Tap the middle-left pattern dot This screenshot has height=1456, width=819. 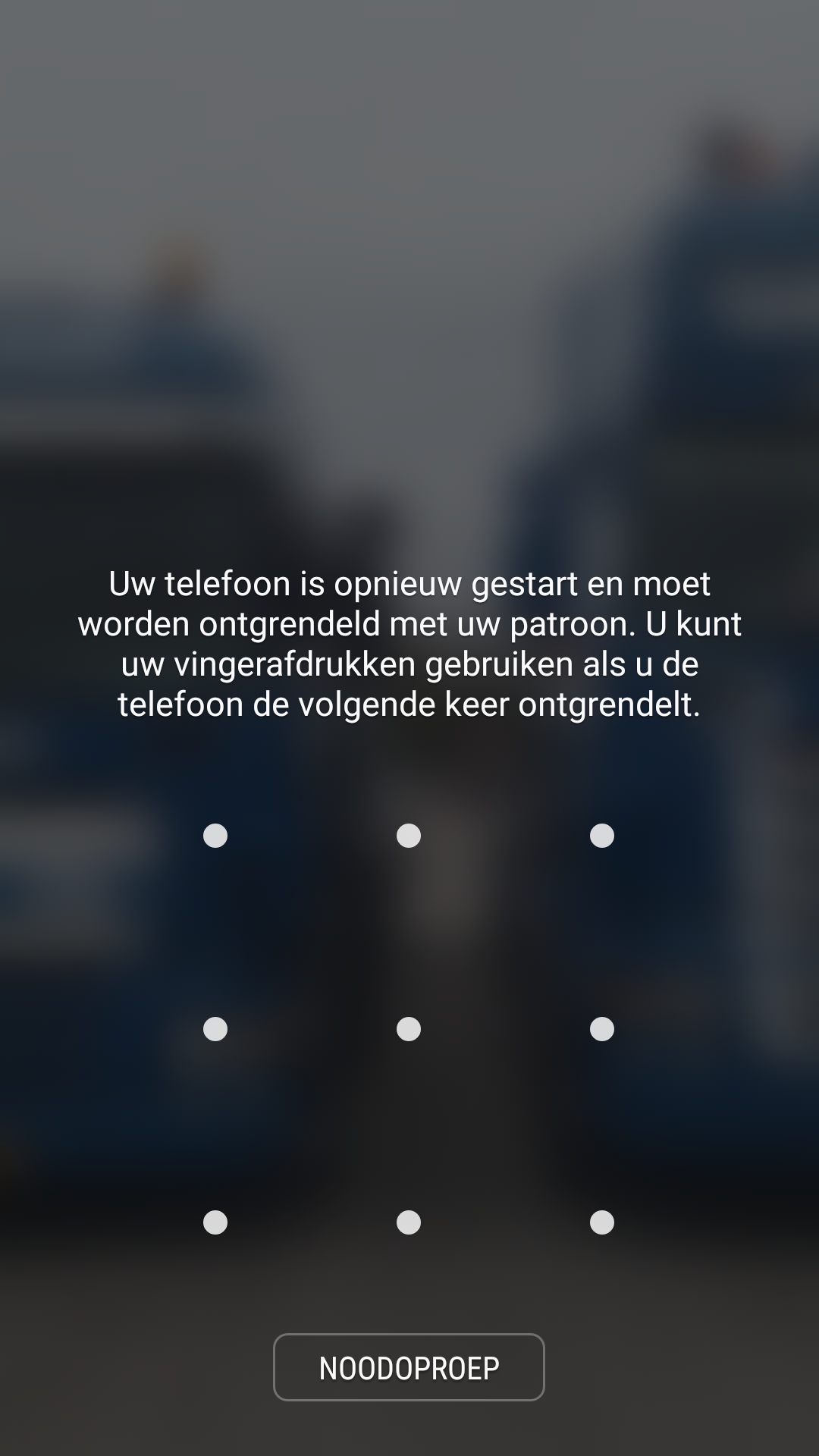(x=215, y=1029)
